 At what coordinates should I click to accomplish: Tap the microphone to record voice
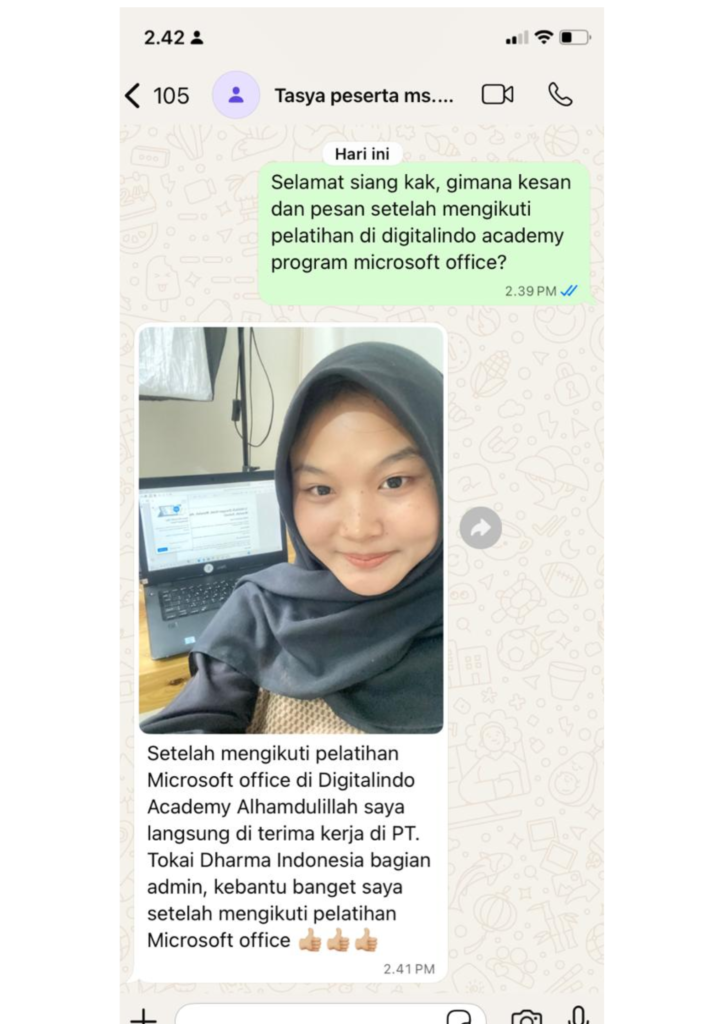coord(578,1015)
